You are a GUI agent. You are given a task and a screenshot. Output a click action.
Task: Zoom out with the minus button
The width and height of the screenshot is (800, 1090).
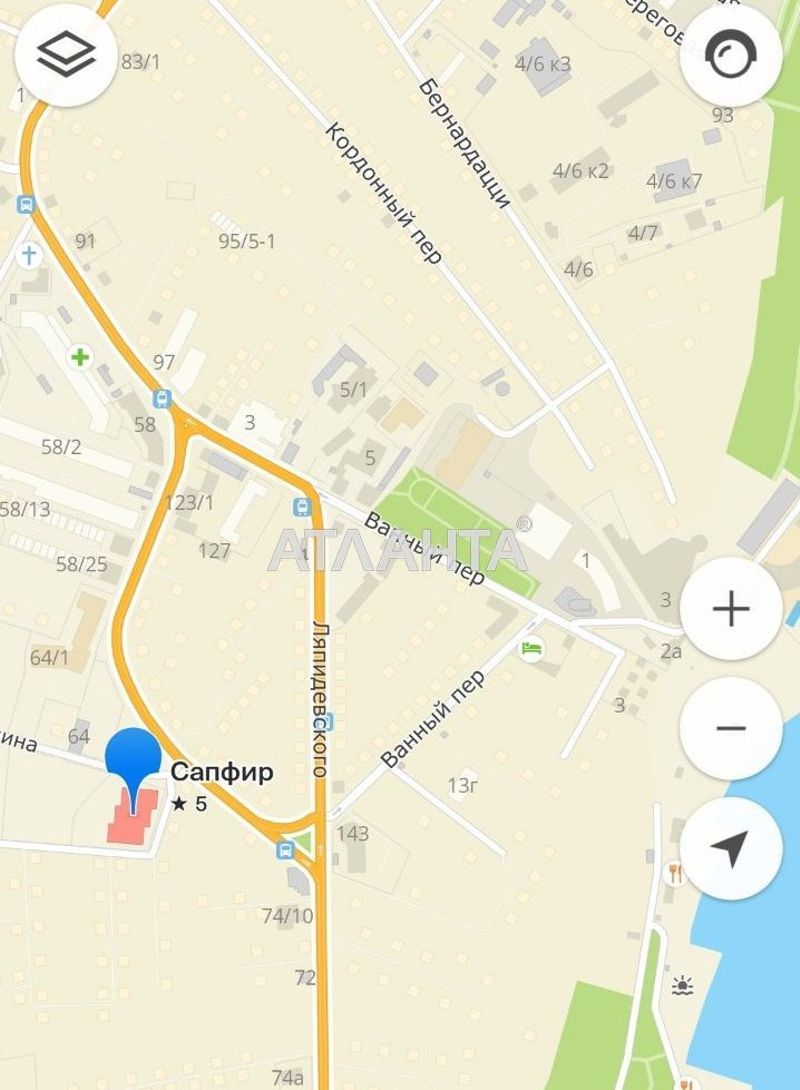731,728
